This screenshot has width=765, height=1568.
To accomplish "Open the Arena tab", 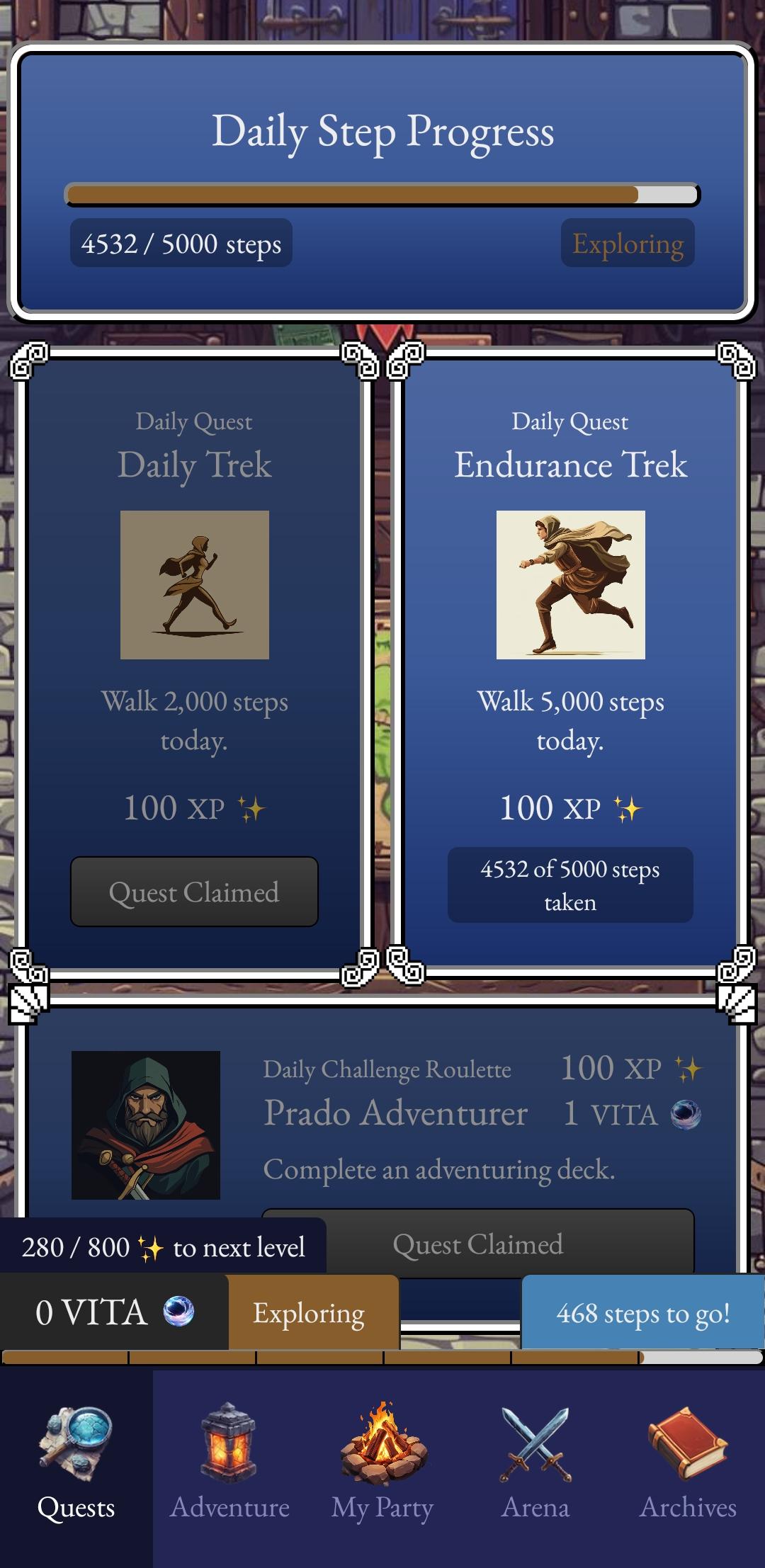I will coord(535,1466).
